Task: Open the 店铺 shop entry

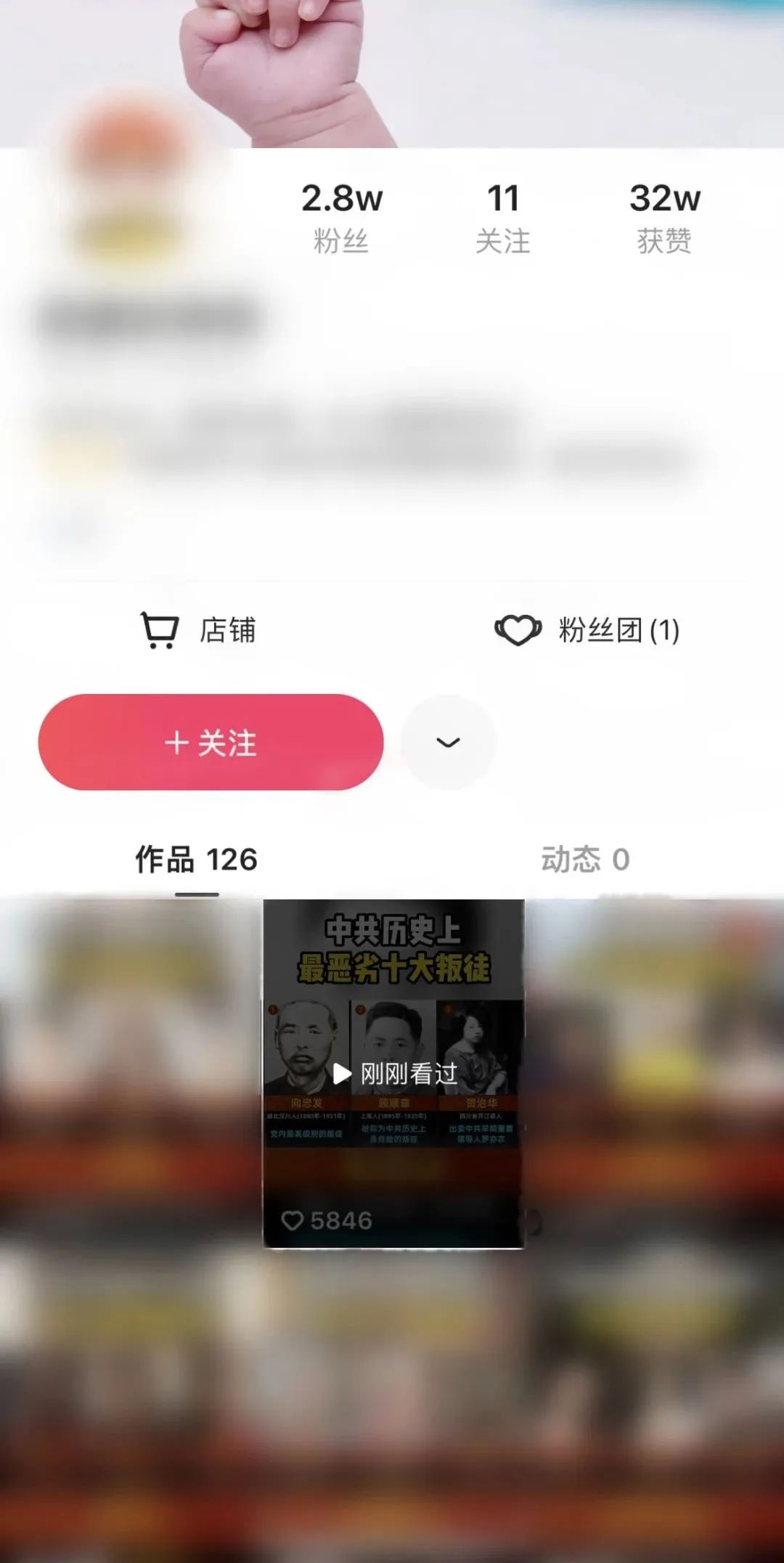Action: click(197, 630)
